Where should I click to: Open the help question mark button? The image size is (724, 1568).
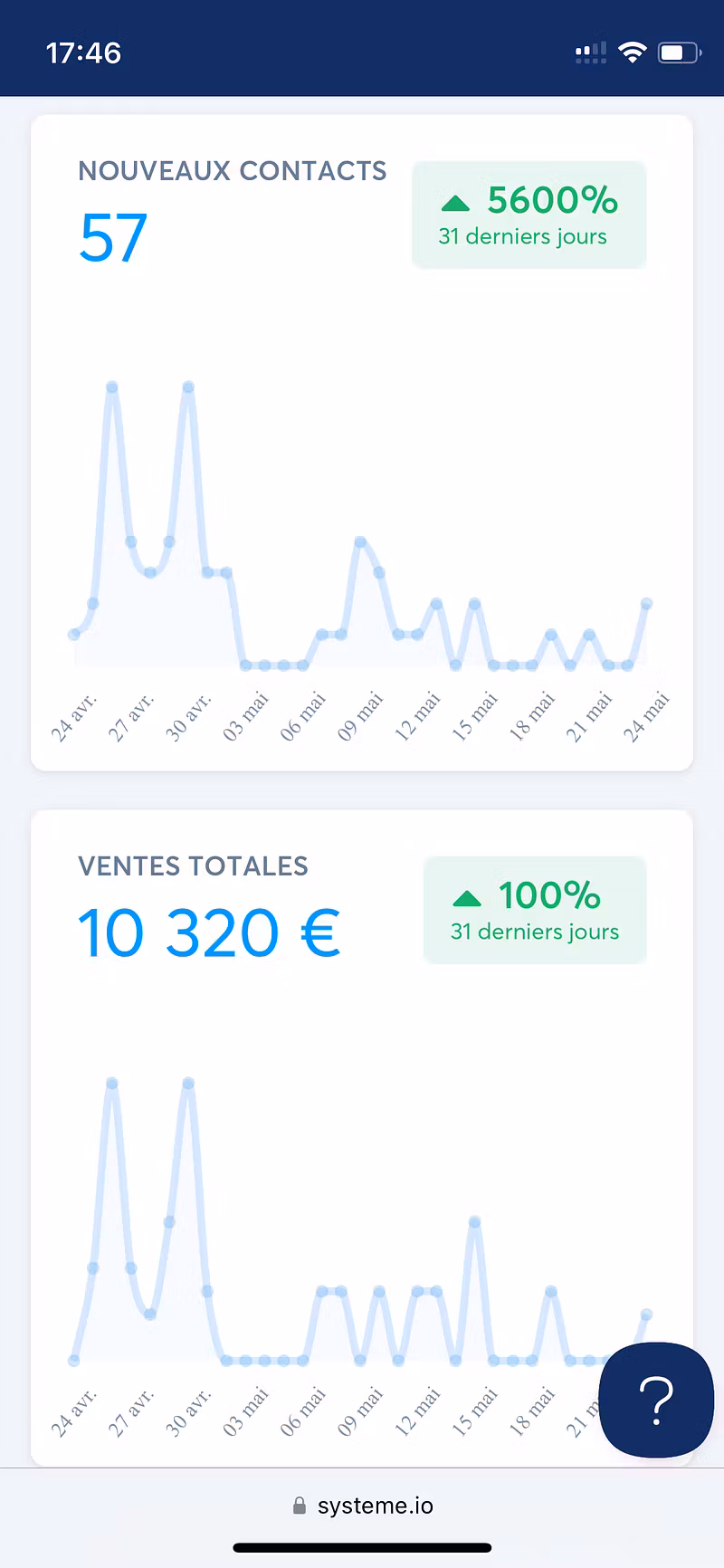(656, 1400)
